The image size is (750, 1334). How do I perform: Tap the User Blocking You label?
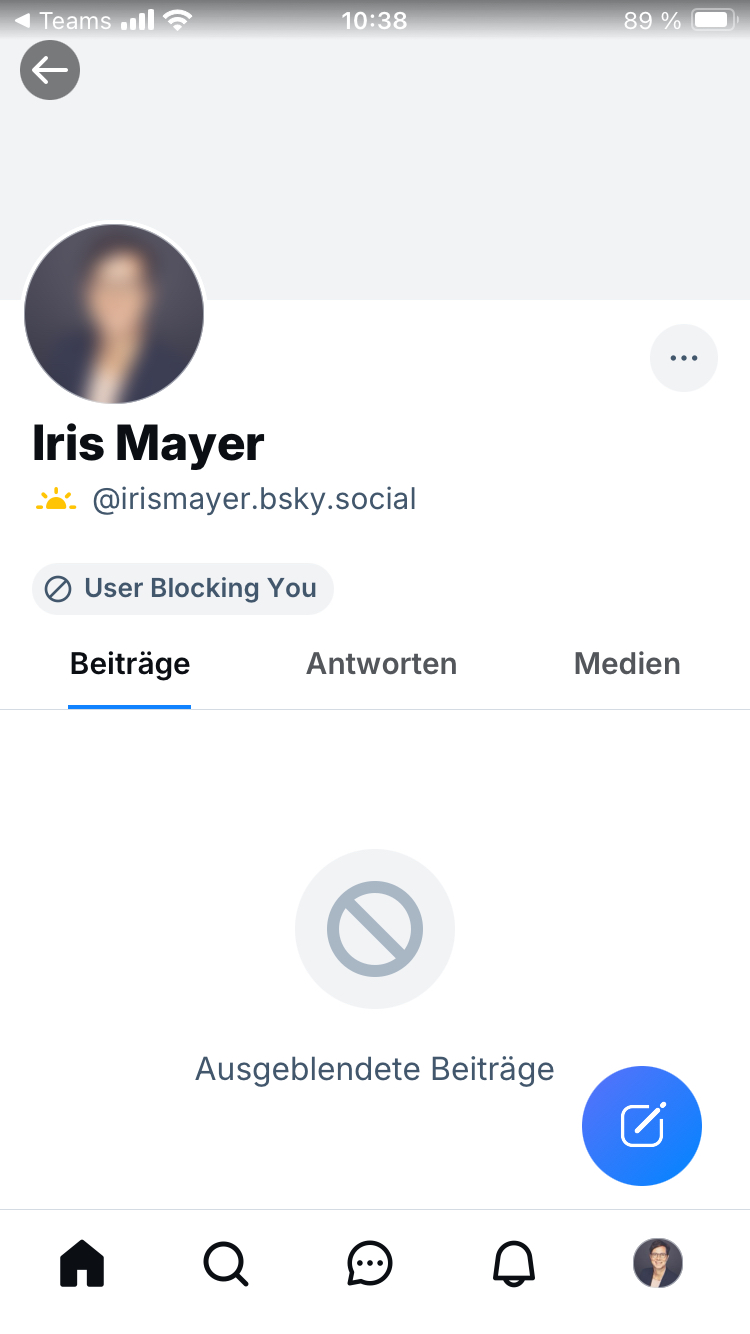click(183, 588)
